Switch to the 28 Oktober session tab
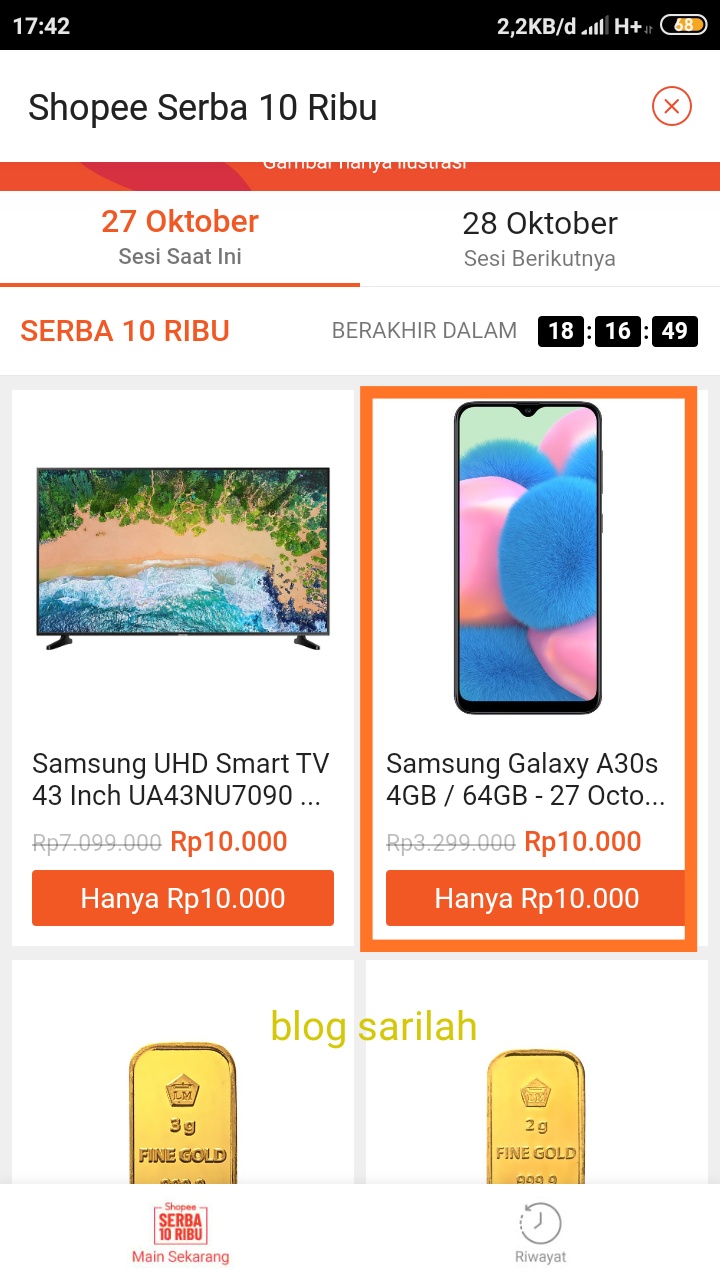Screen dimensions: 720x1280 540,238
